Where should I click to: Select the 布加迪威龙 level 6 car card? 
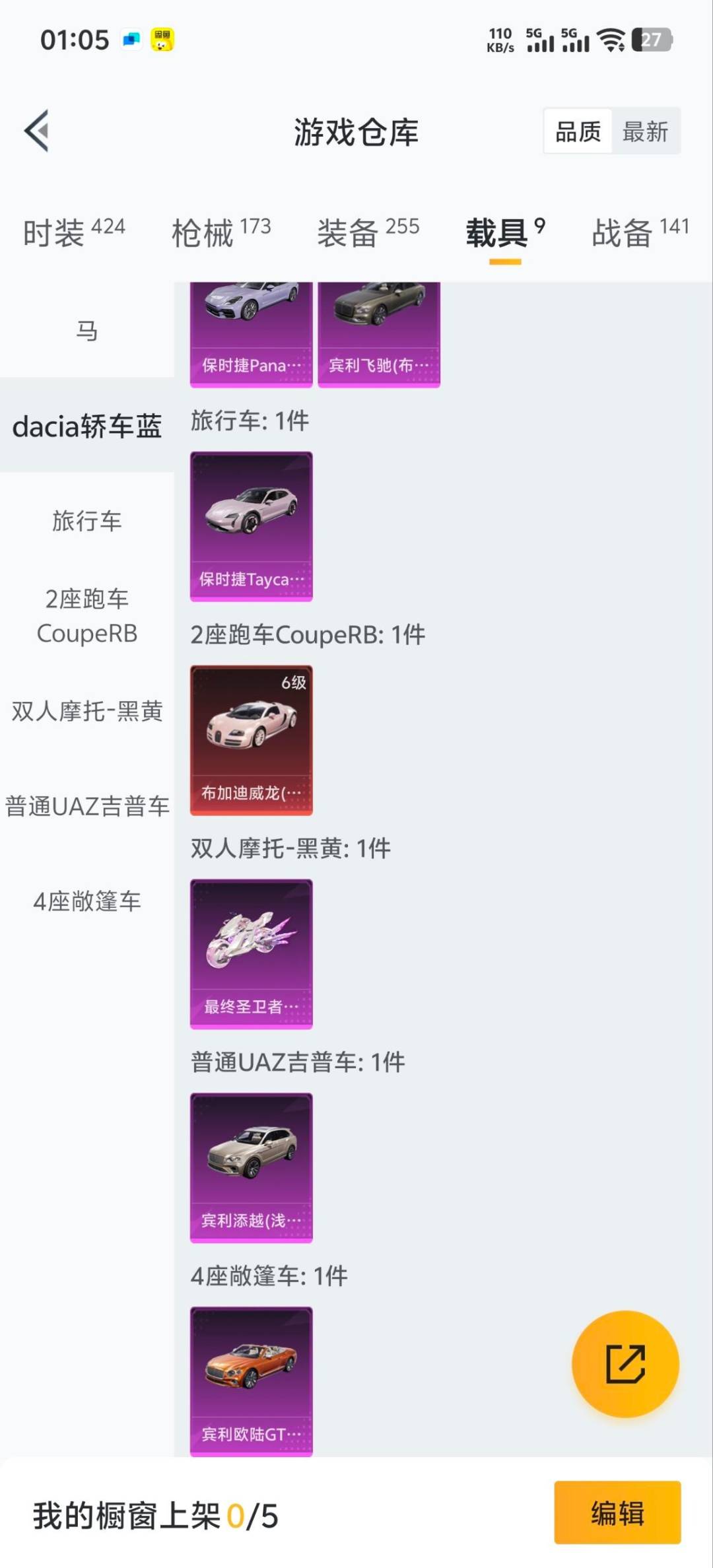click(251, 739)
